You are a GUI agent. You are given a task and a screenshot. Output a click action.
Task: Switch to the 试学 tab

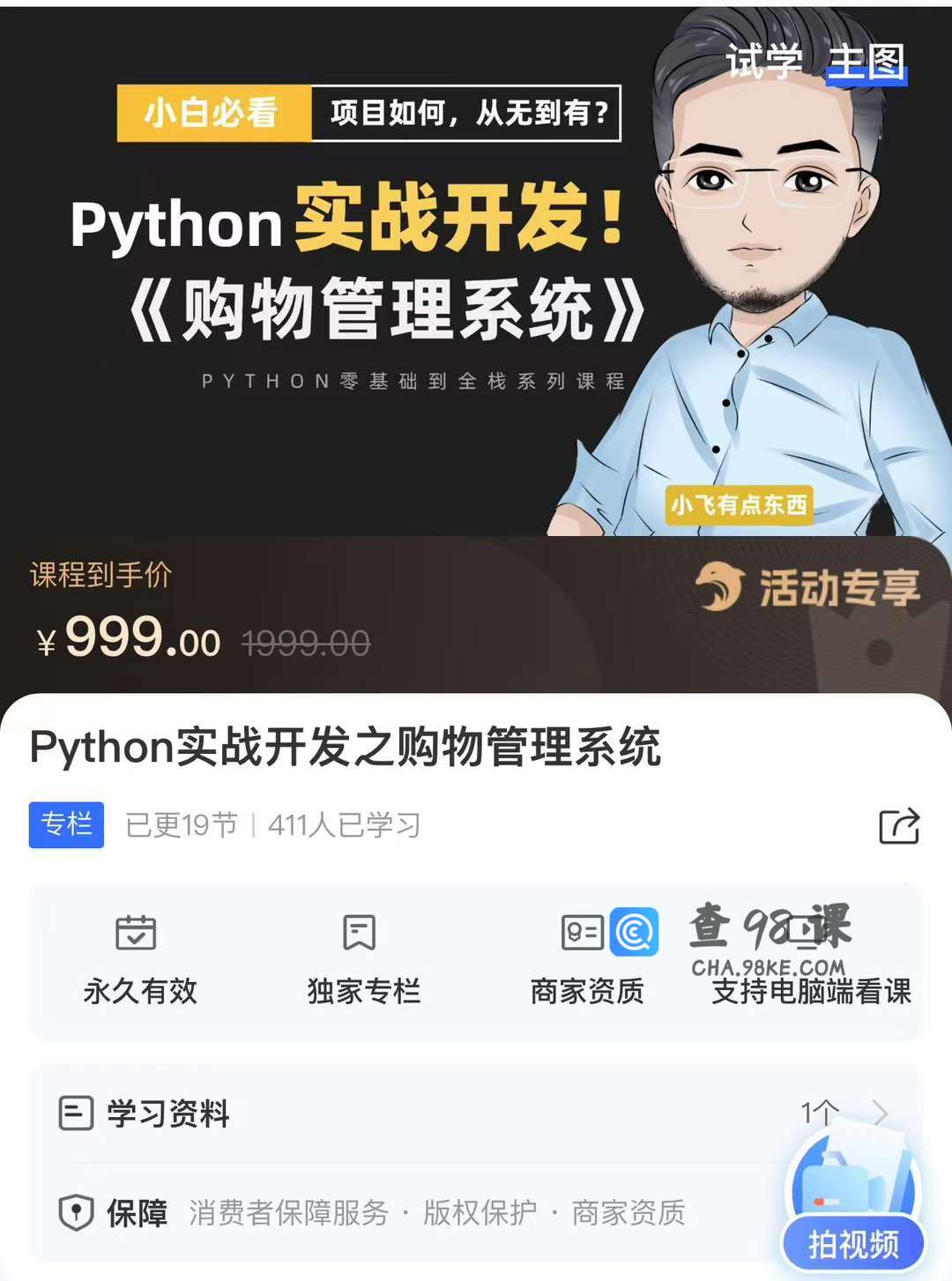(763, 62)
